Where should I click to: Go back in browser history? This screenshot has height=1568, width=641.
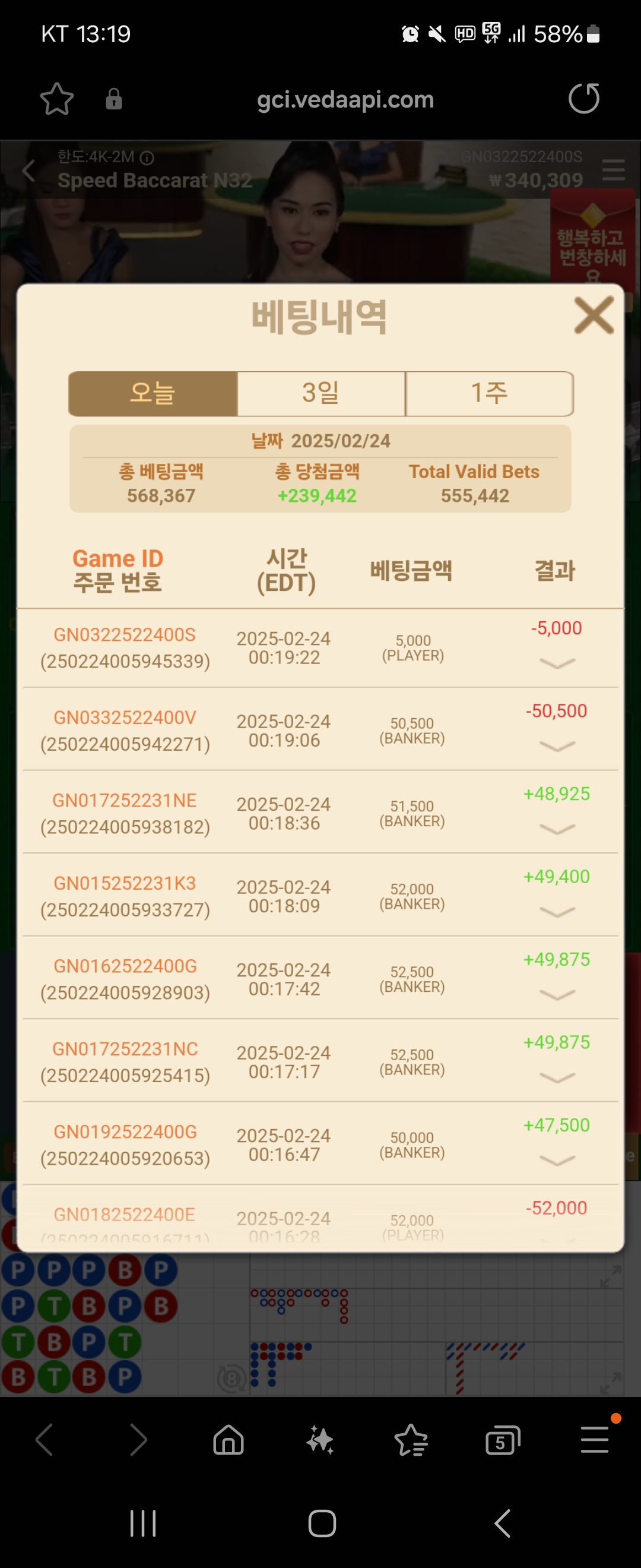pos(45,1440)
